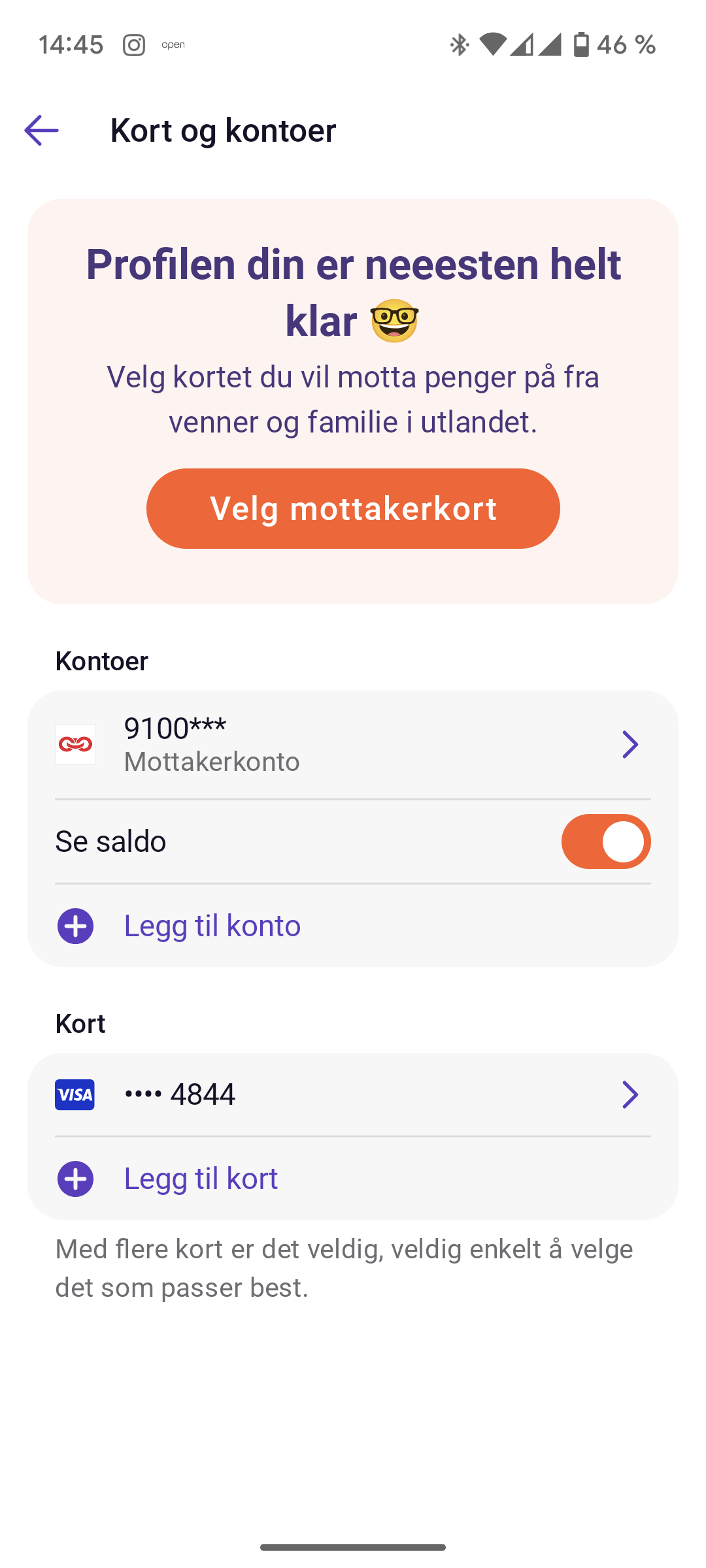Go back using the top-left arrow

[x=41, y=130]
